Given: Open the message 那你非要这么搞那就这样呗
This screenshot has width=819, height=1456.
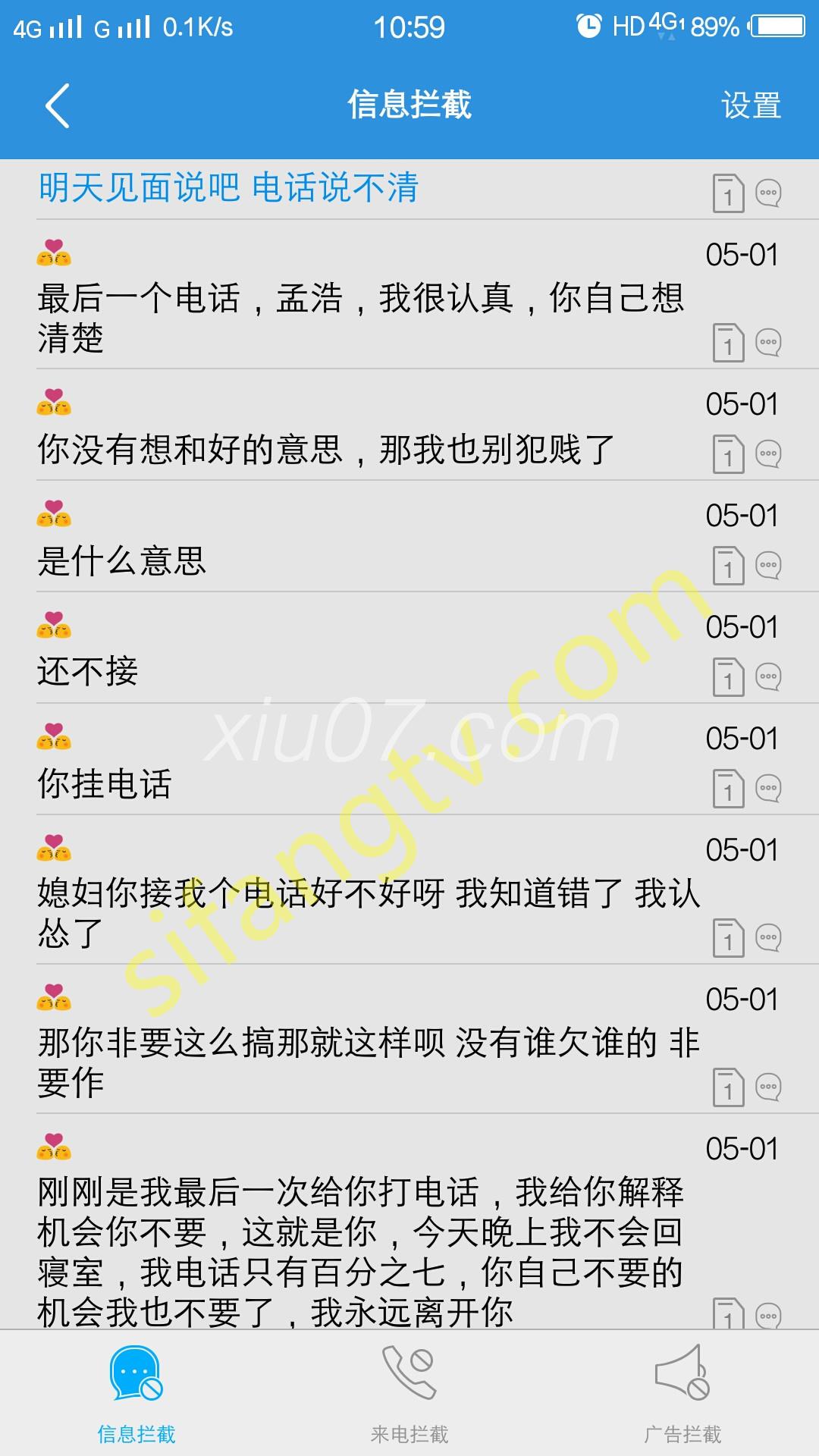Looking at the screenshot, I should coord(409,1039).
